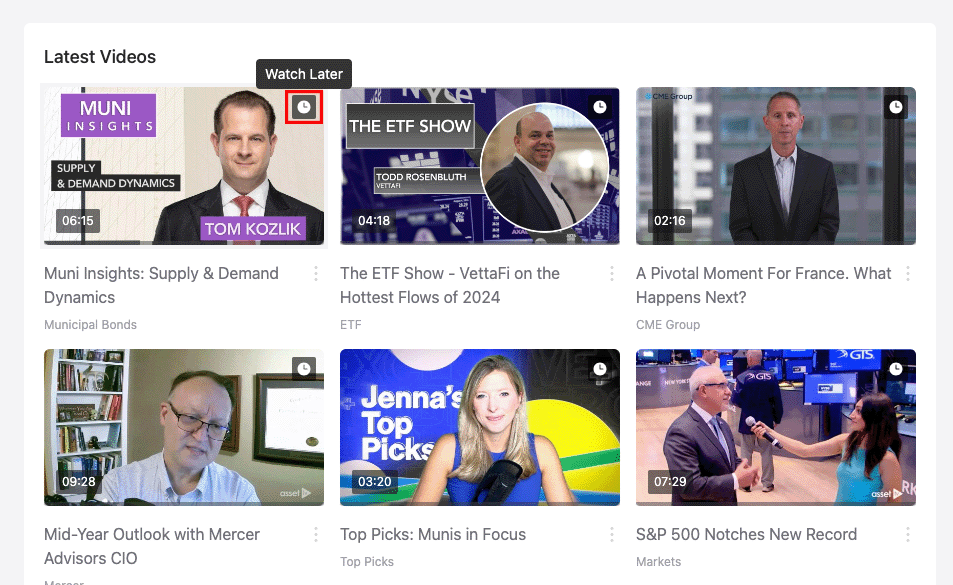Open more options for the France video

coord(908,274)
